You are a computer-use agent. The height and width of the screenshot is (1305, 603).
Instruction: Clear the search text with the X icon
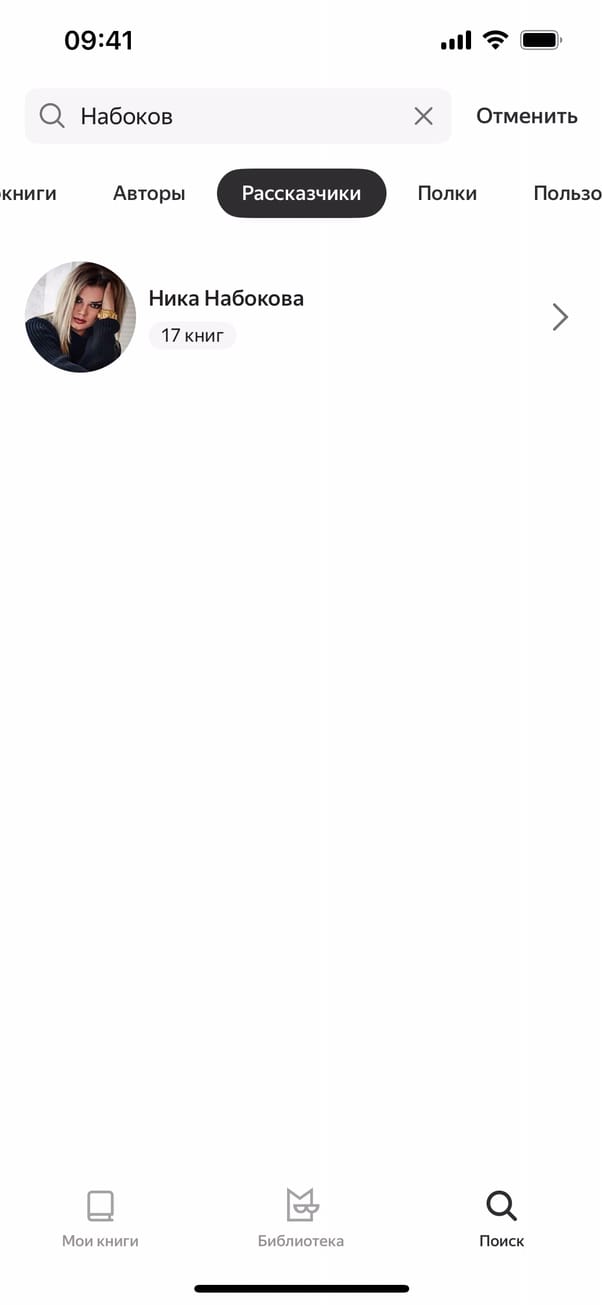pos(423,116)
